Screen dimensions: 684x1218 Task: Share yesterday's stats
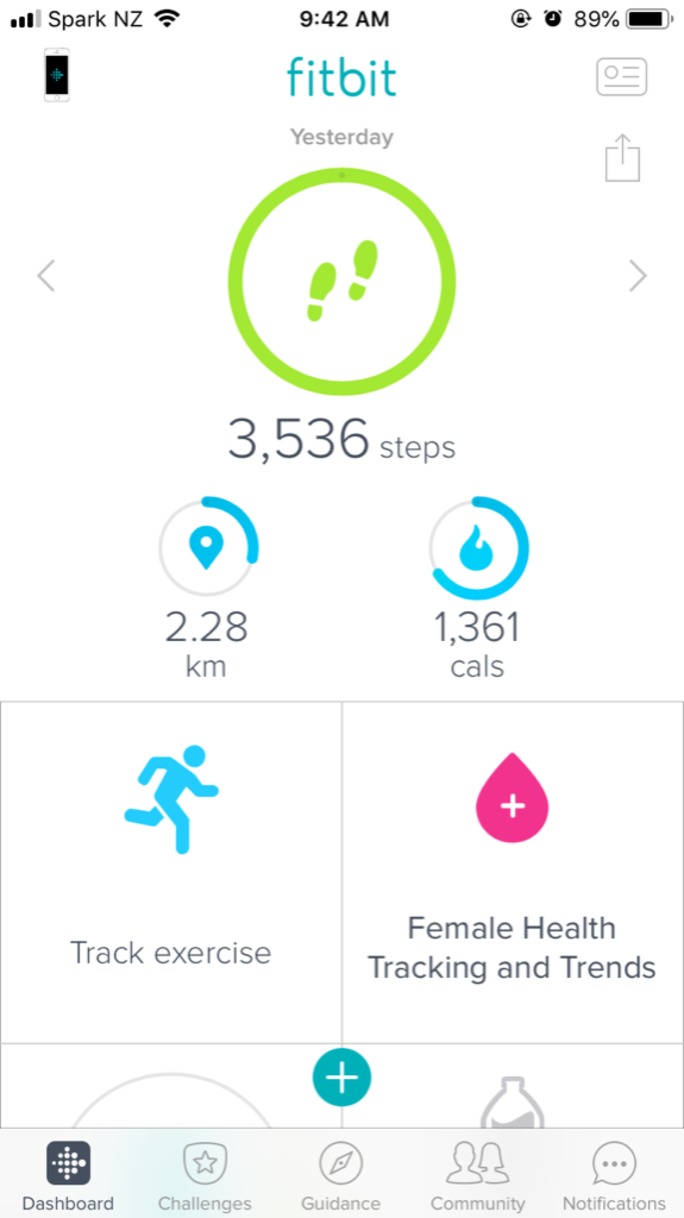pos(622,159)
